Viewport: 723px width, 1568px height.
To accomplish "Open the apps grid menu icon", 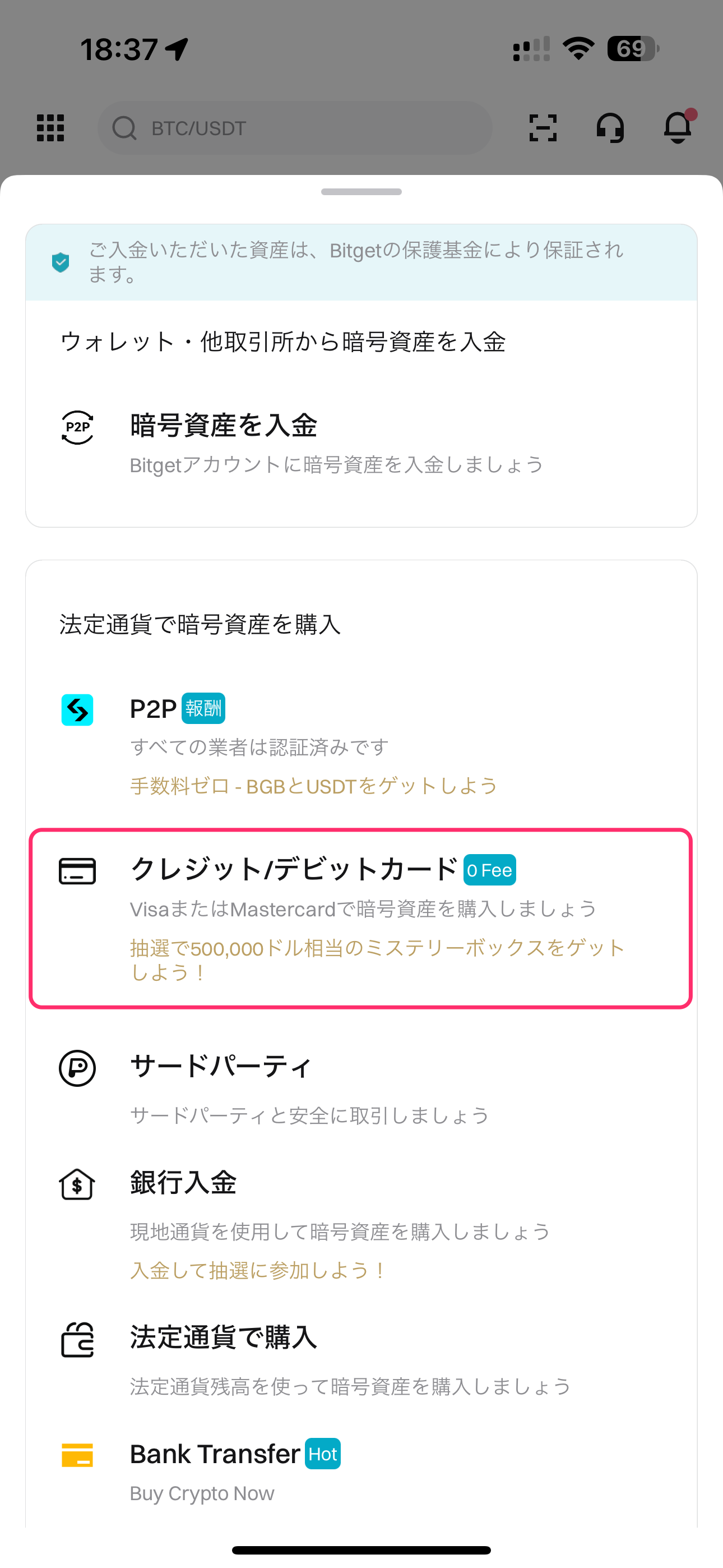I will tap(50, 128).
